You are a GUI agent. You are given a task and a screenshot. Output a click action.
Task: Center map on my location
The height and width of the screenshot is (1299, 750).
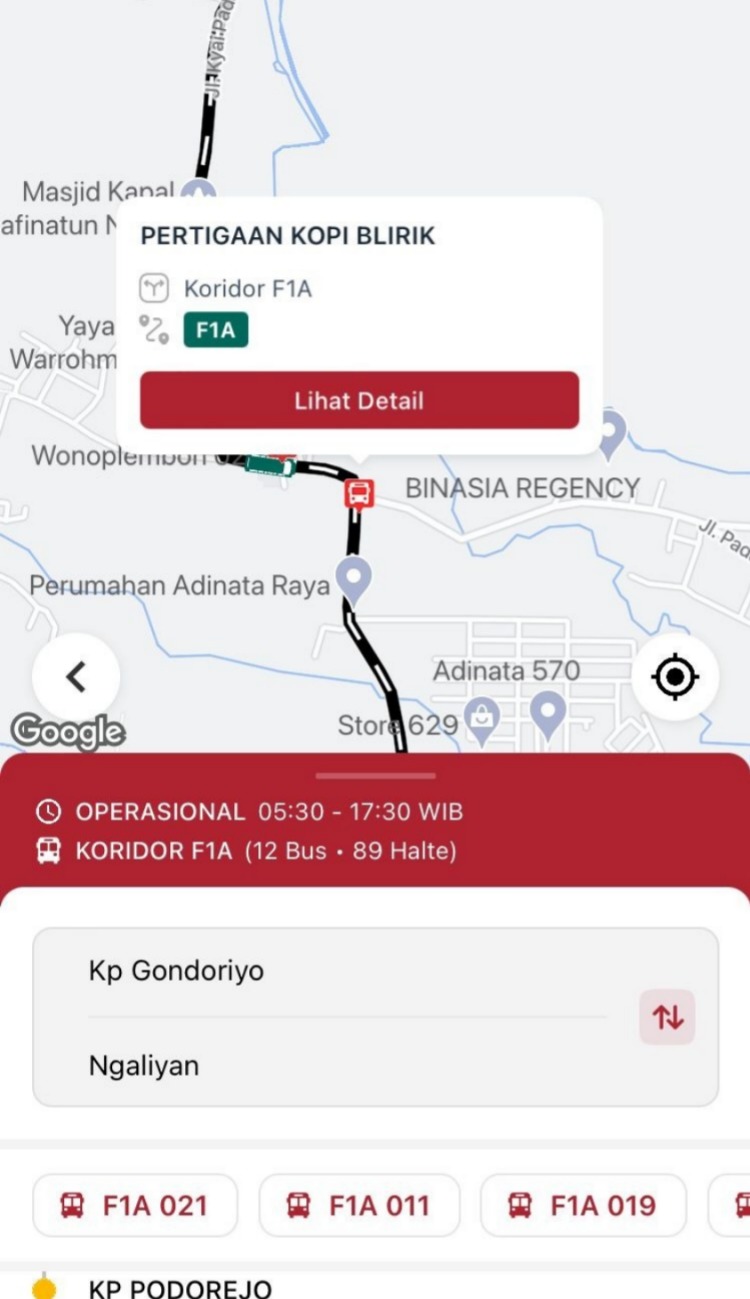click(x=675, y=677)
